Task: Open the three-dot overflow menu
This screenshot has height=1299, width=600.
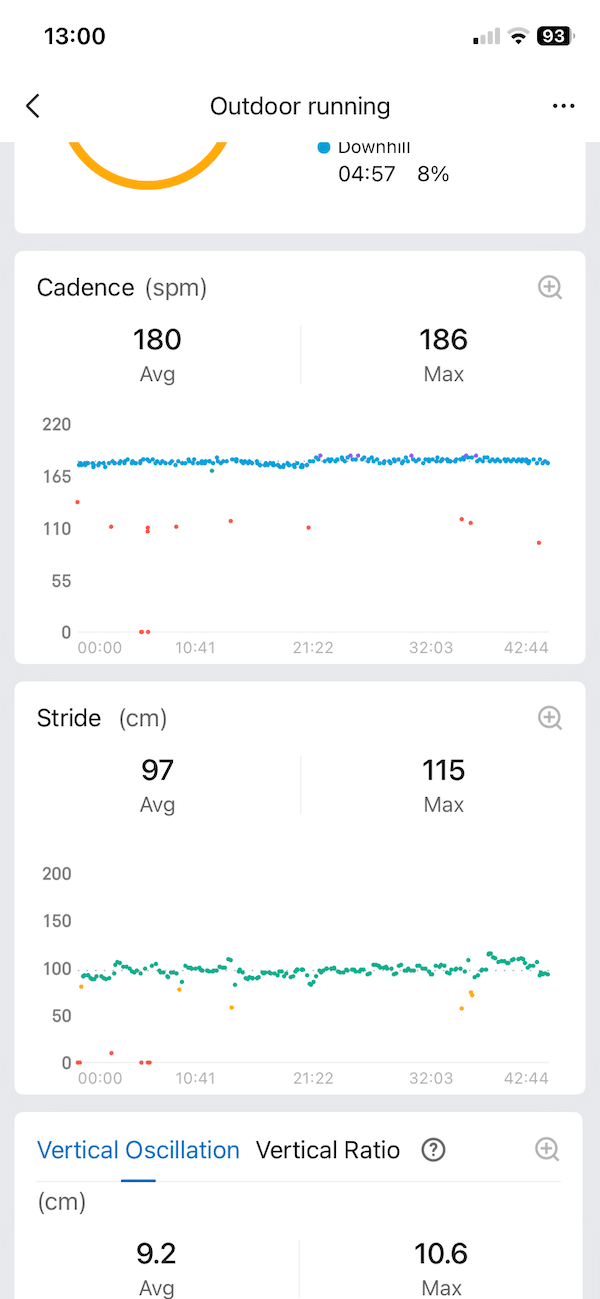Action: click(x=563, y=106)
